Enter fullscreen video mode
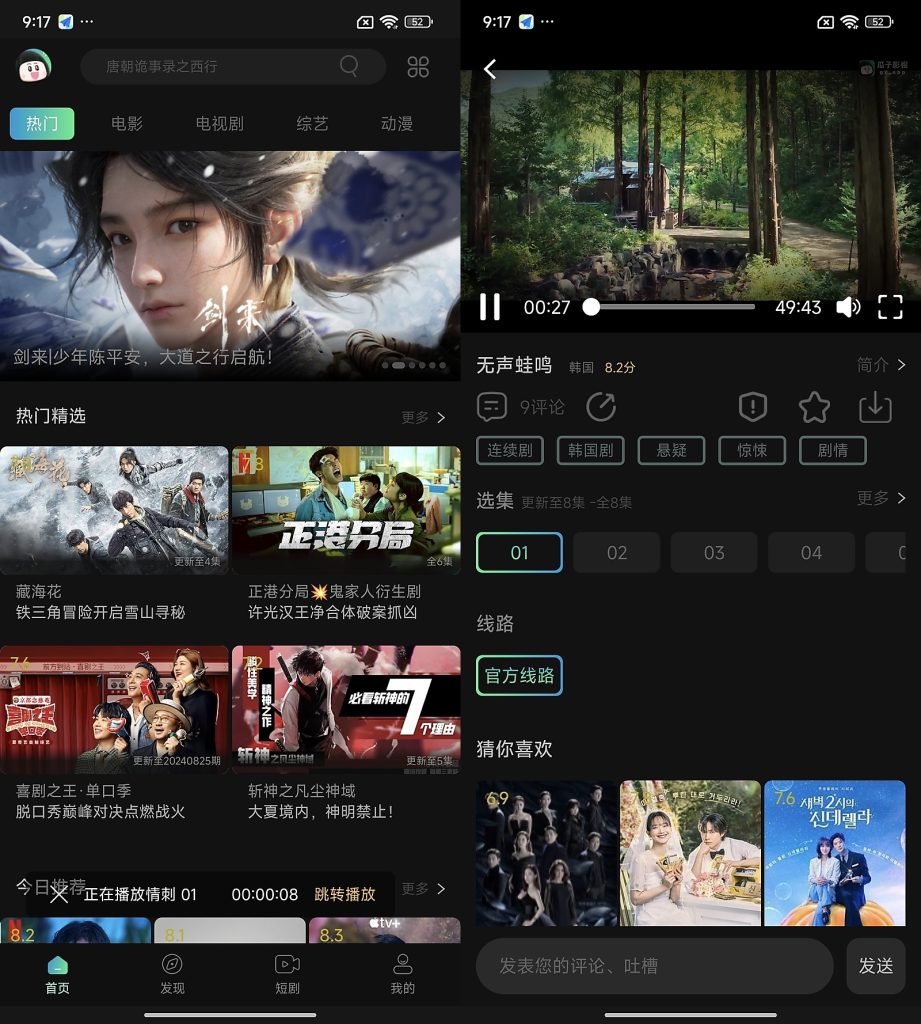 coord(890,307)
